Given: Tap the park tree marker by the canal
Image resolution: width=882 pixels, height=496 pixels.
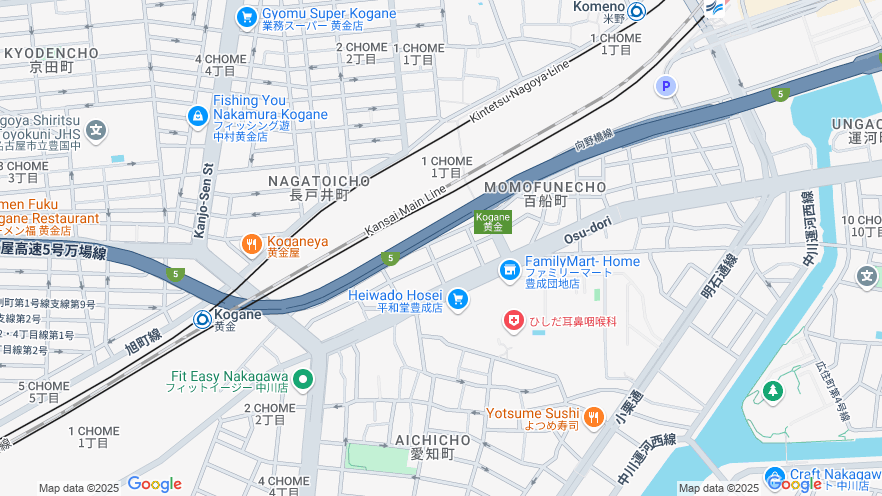Looking at the screenshot, I should click(x=772, y=392).
